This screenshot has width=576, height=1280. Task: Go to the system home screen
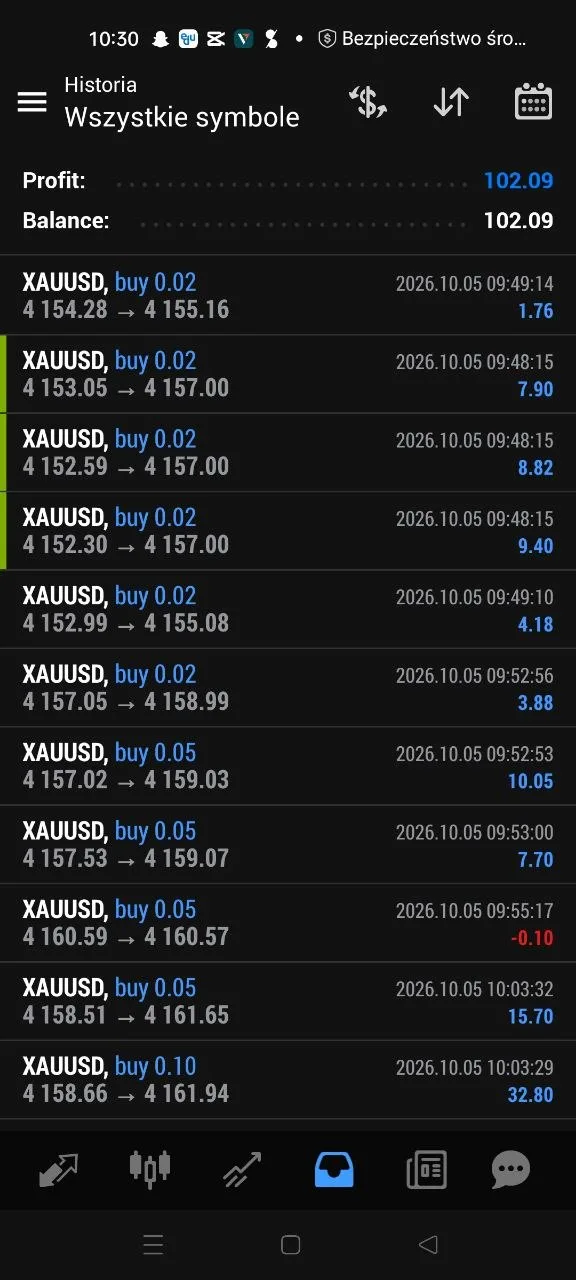click(x=290, y=1245)
